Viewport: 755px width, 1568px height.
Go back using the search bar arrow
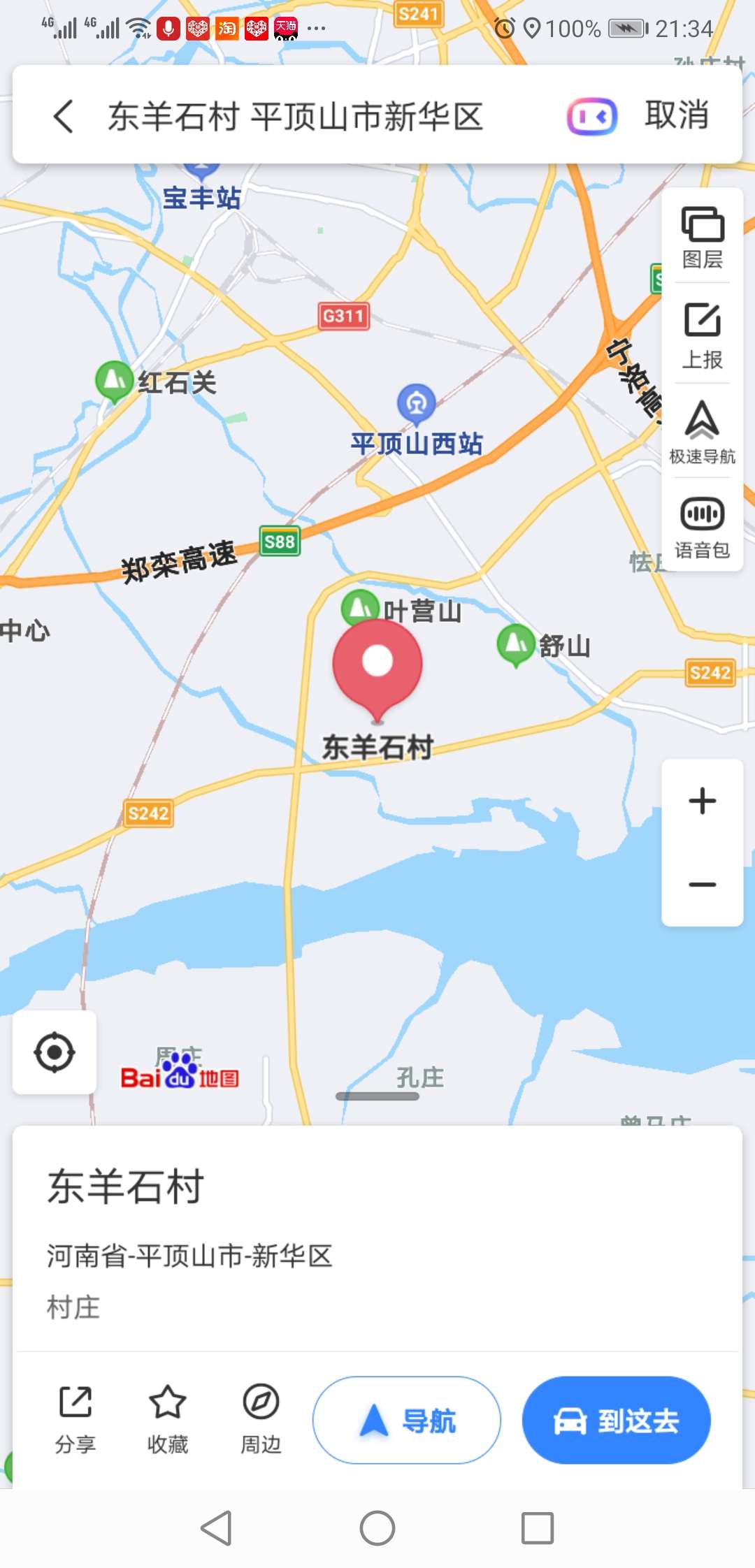coord(64,116)
